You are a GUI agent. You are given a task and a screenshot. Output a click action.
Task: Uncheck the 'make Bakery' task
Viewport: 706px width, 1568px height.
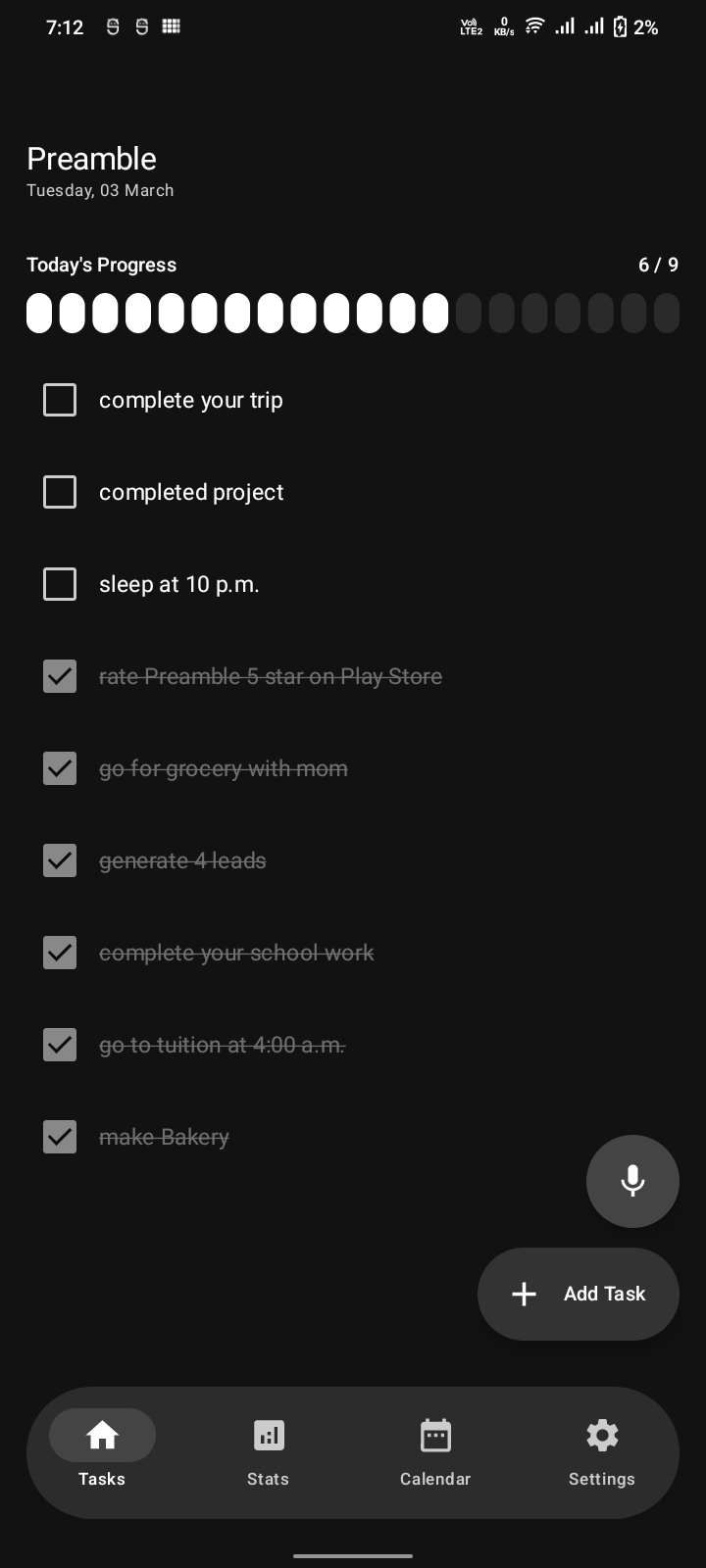[60, 1137]
